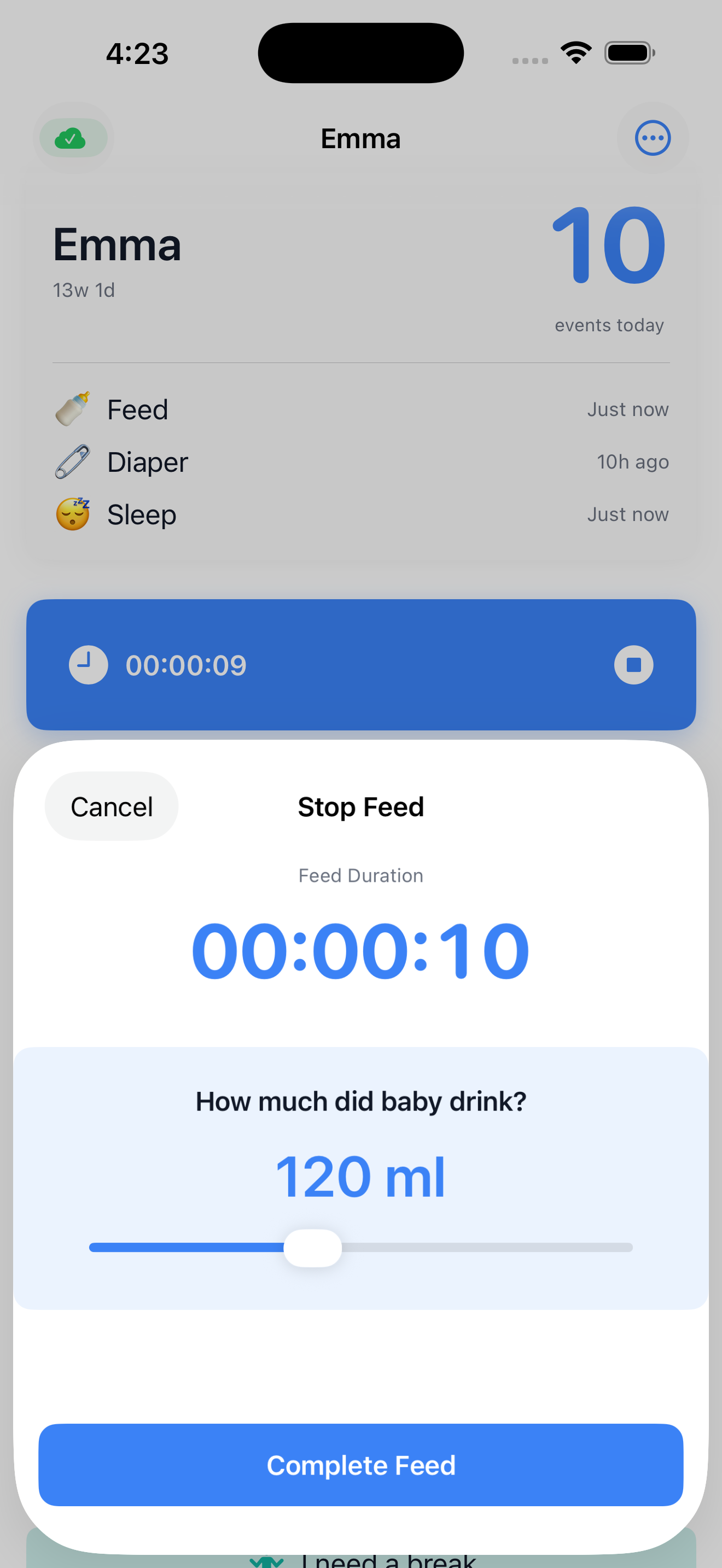
Task: Cancel the Stop Feed dialog
Action: click(x=112, y=805)
